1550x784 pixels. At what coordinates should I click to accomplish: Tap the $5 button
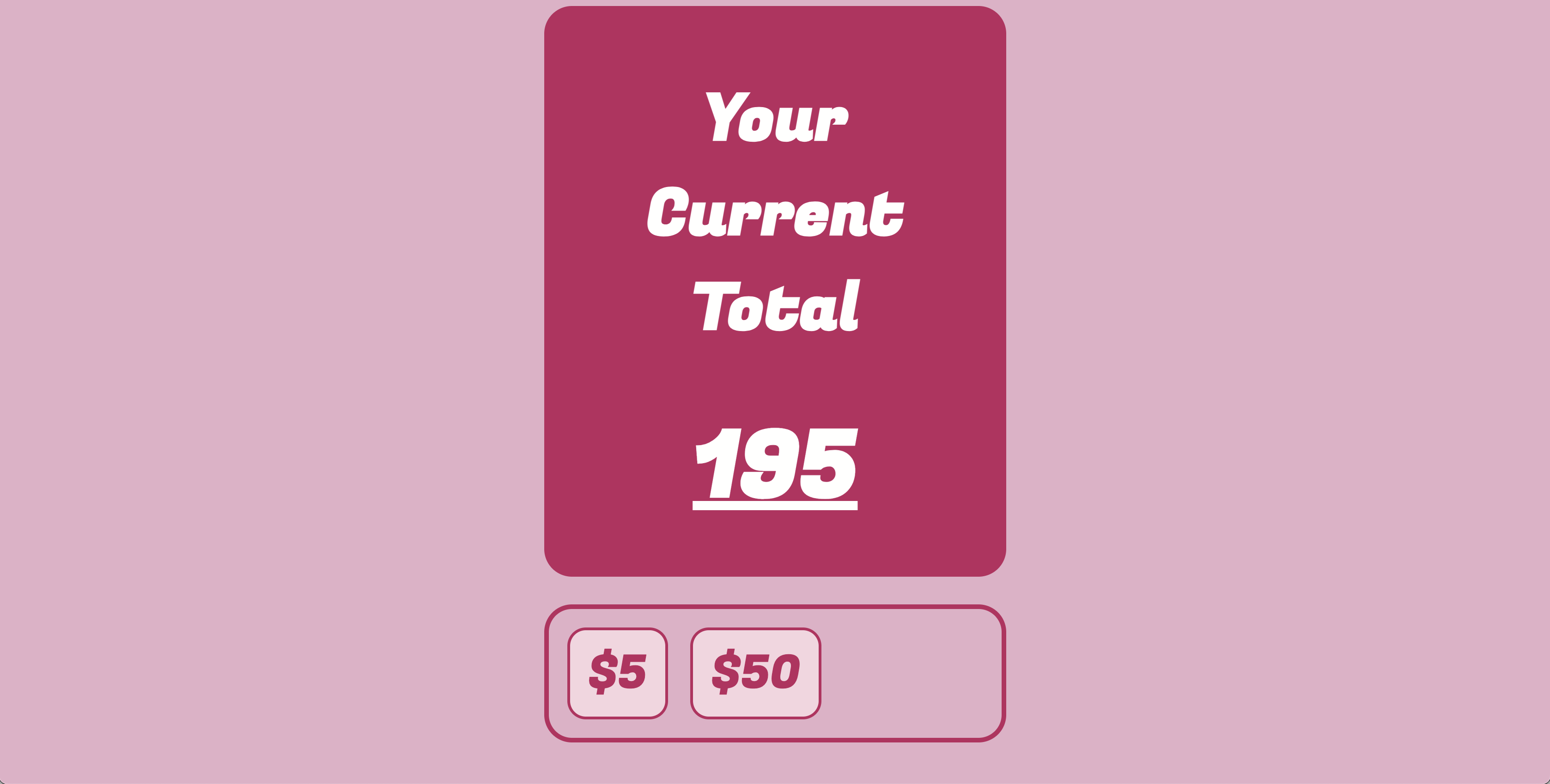tap(617, 673)
